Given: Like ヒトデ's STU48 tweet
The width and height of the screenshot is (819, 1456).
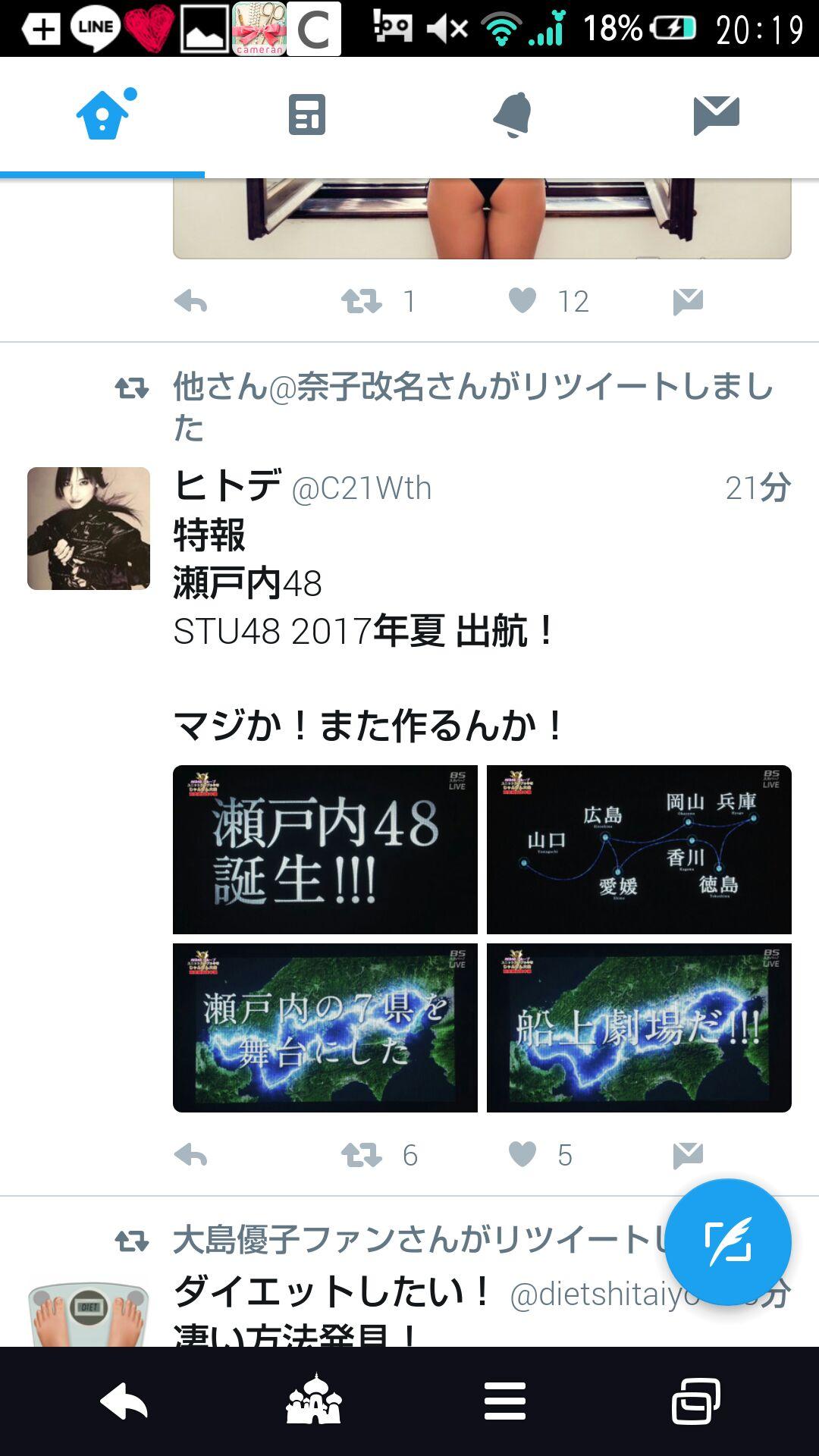Looking at the screenshot, I should [522, 1154].
